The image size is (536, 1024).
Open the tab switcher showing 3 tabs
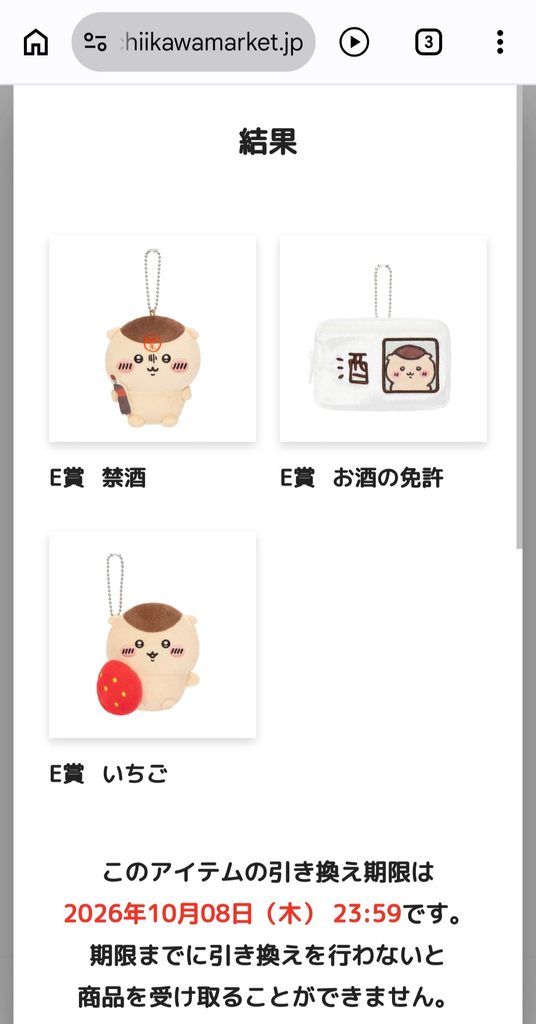coord(428,42)
